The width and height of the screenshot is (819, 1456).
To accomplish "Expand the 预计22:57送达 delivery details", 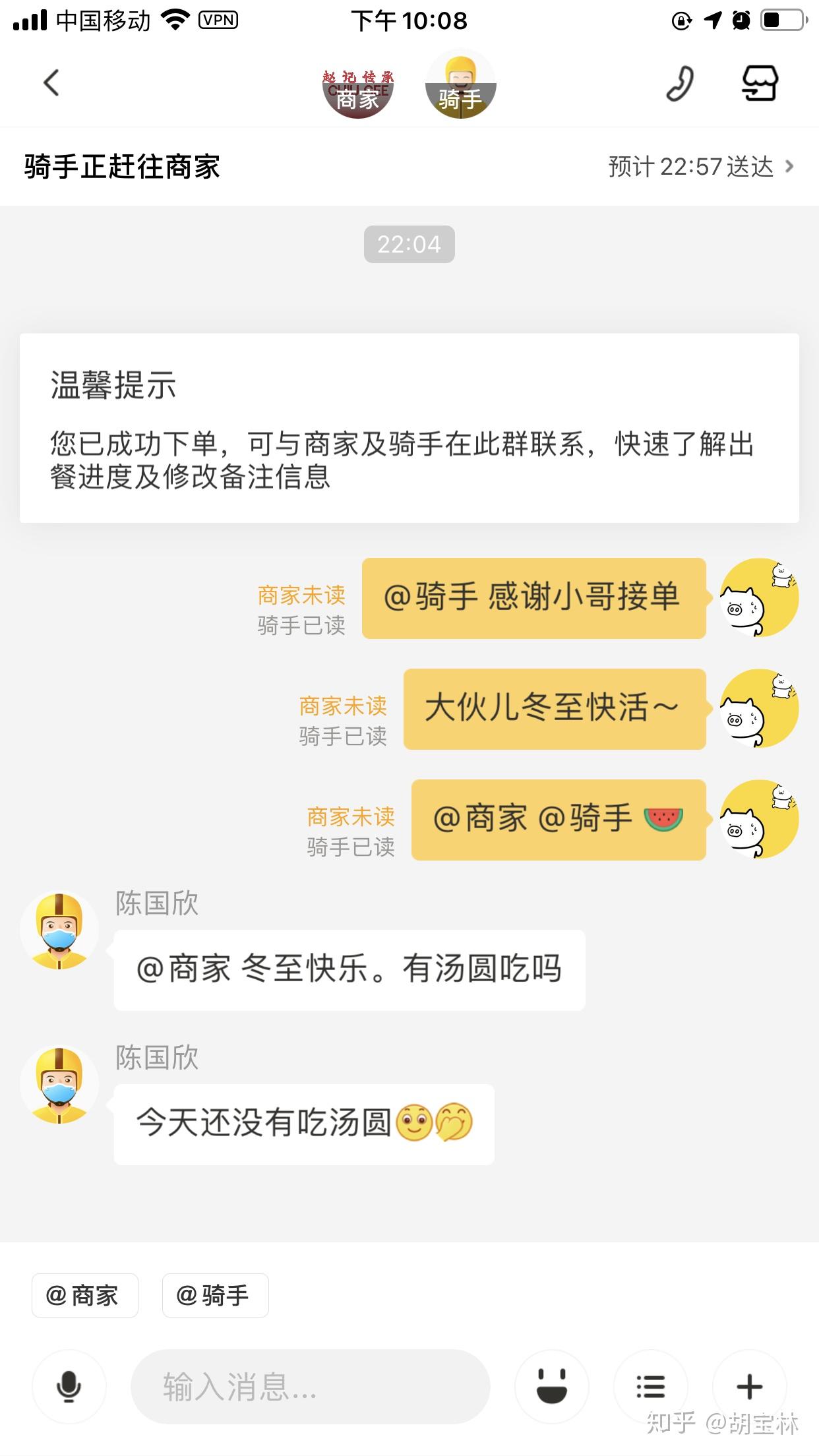I will tap(701, 167).
